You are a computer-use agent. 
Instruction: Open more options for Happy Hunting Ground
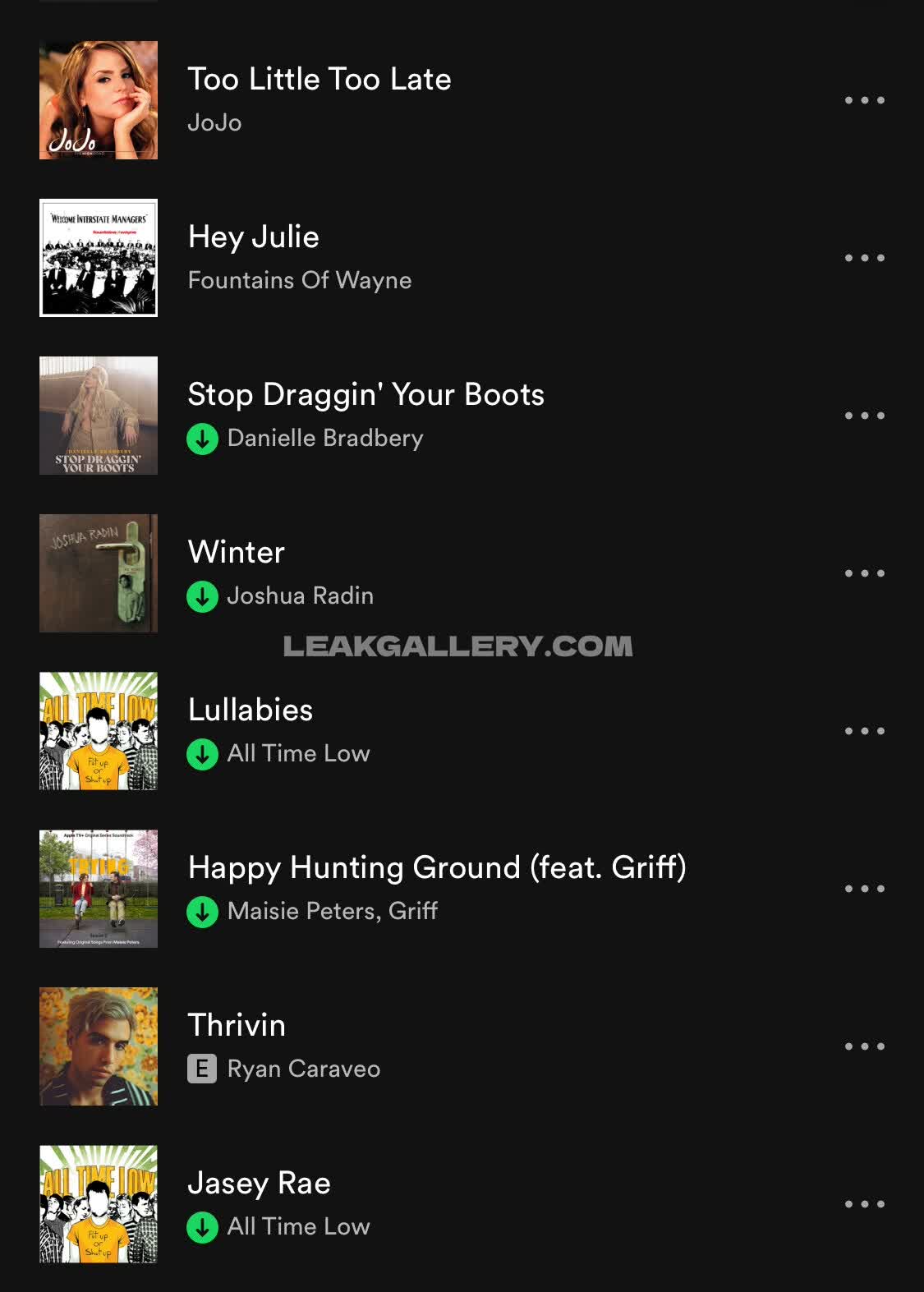tap(864, 889)
